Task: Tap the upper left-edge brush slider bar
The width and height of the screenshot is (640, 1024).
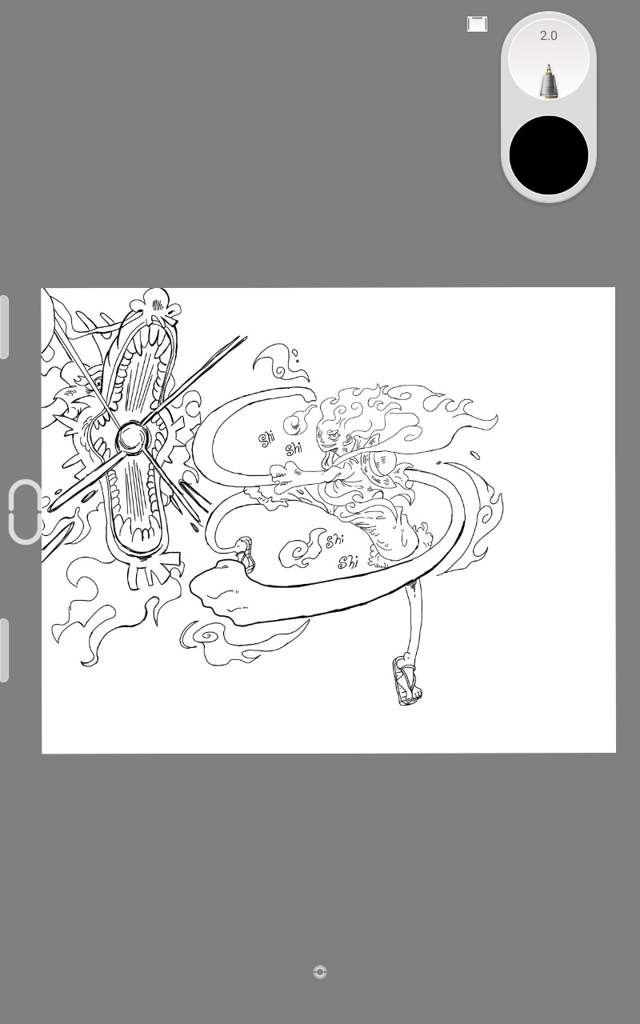Action: pyautogui.click(x=4, y=327)
